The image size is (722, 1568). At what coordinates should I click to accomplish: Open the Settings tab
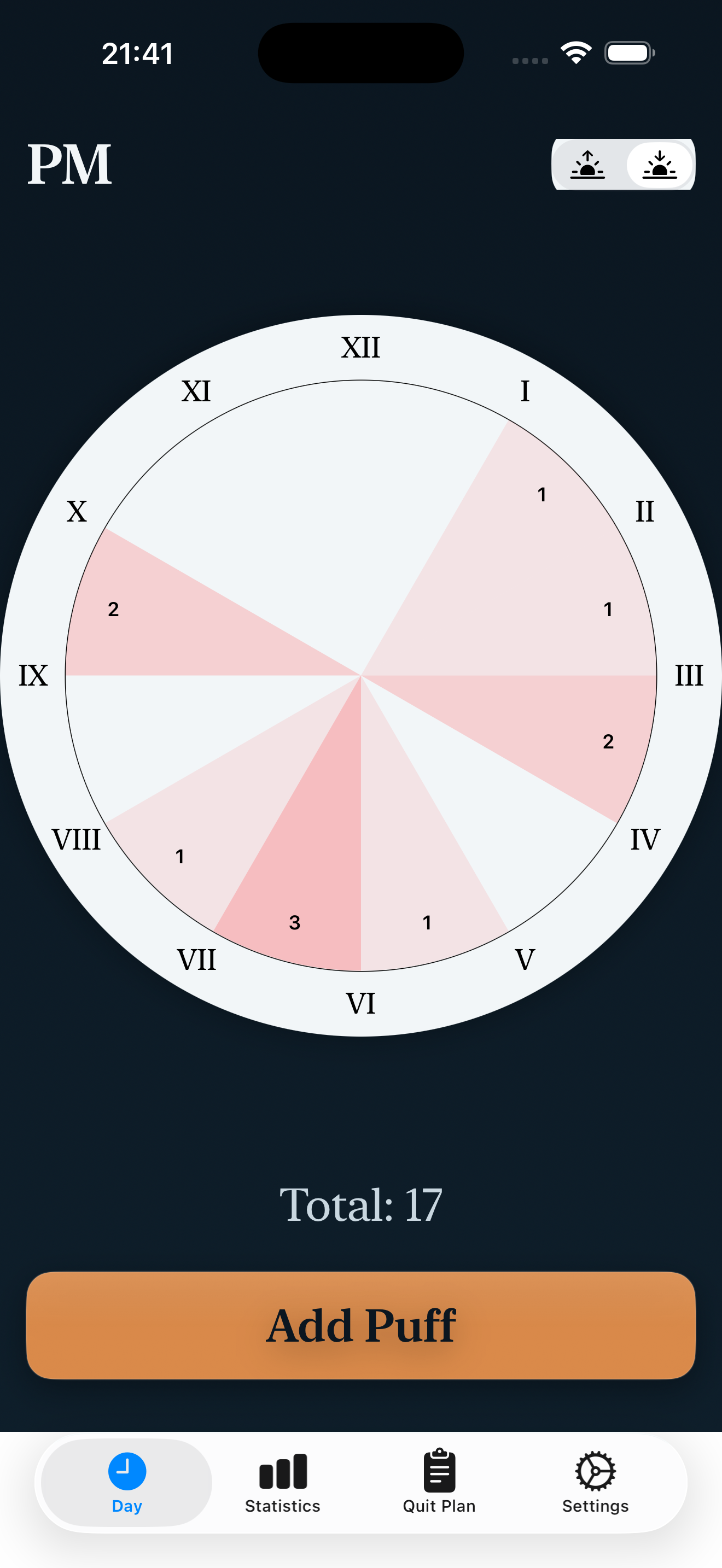595,1483
